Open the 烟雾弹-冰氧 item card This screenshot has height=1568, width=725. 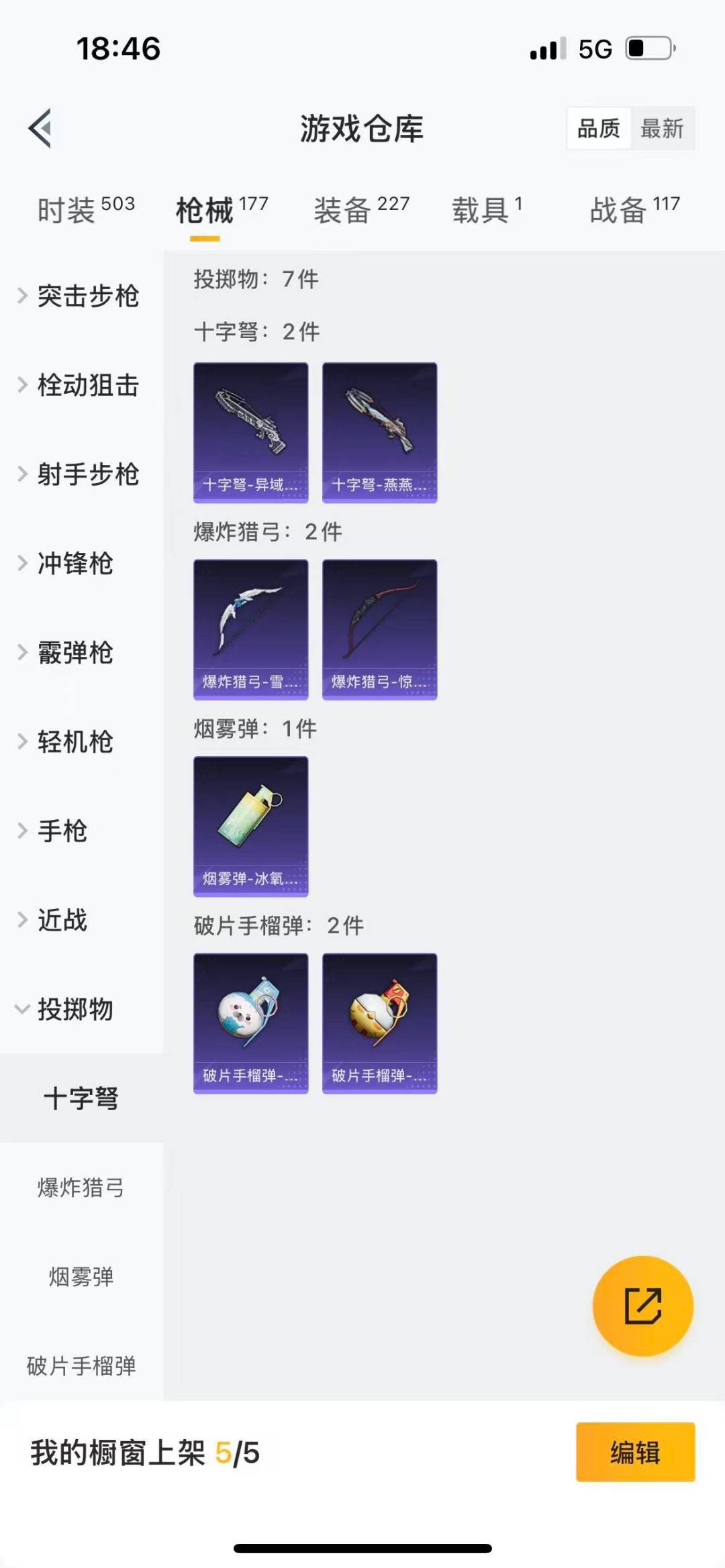(251, 827)
